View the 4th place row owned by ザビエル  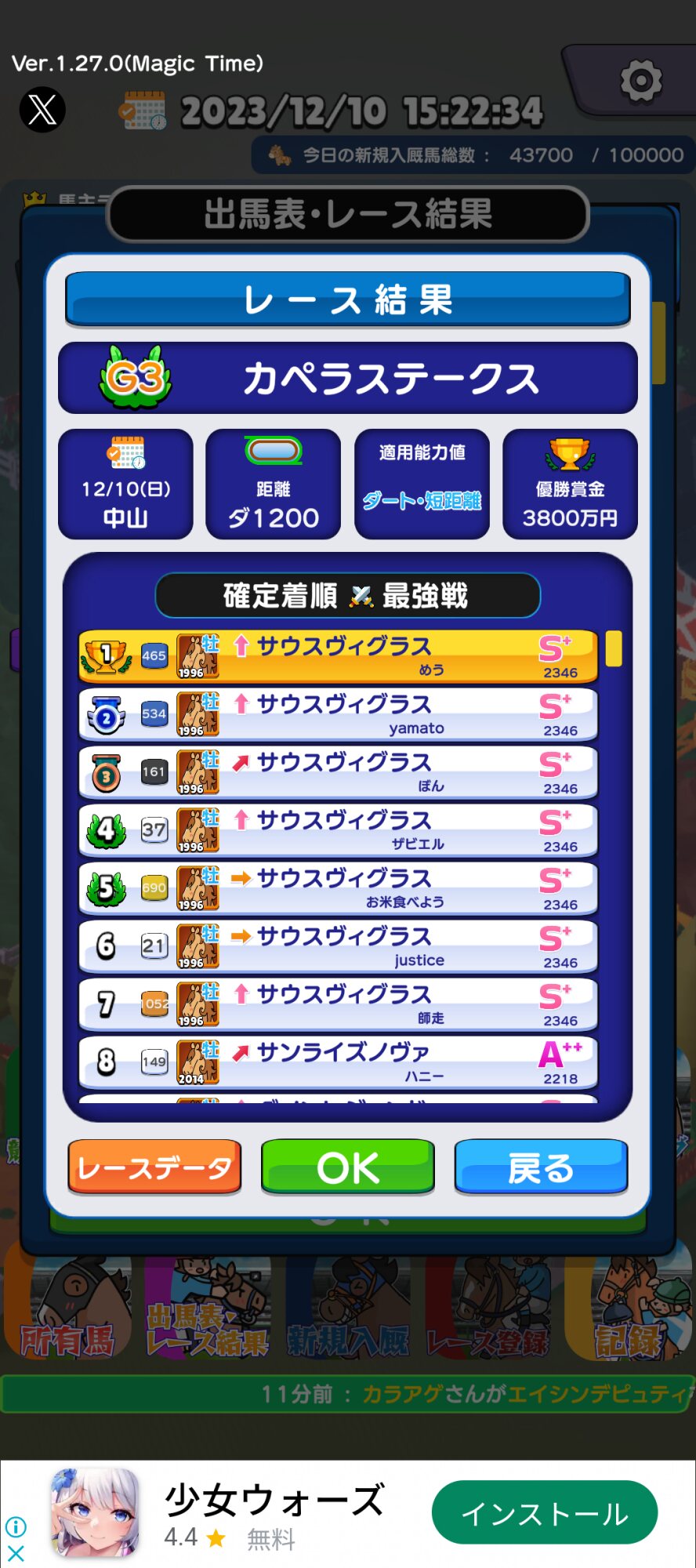pyautogui.click(x=338, y=830)
